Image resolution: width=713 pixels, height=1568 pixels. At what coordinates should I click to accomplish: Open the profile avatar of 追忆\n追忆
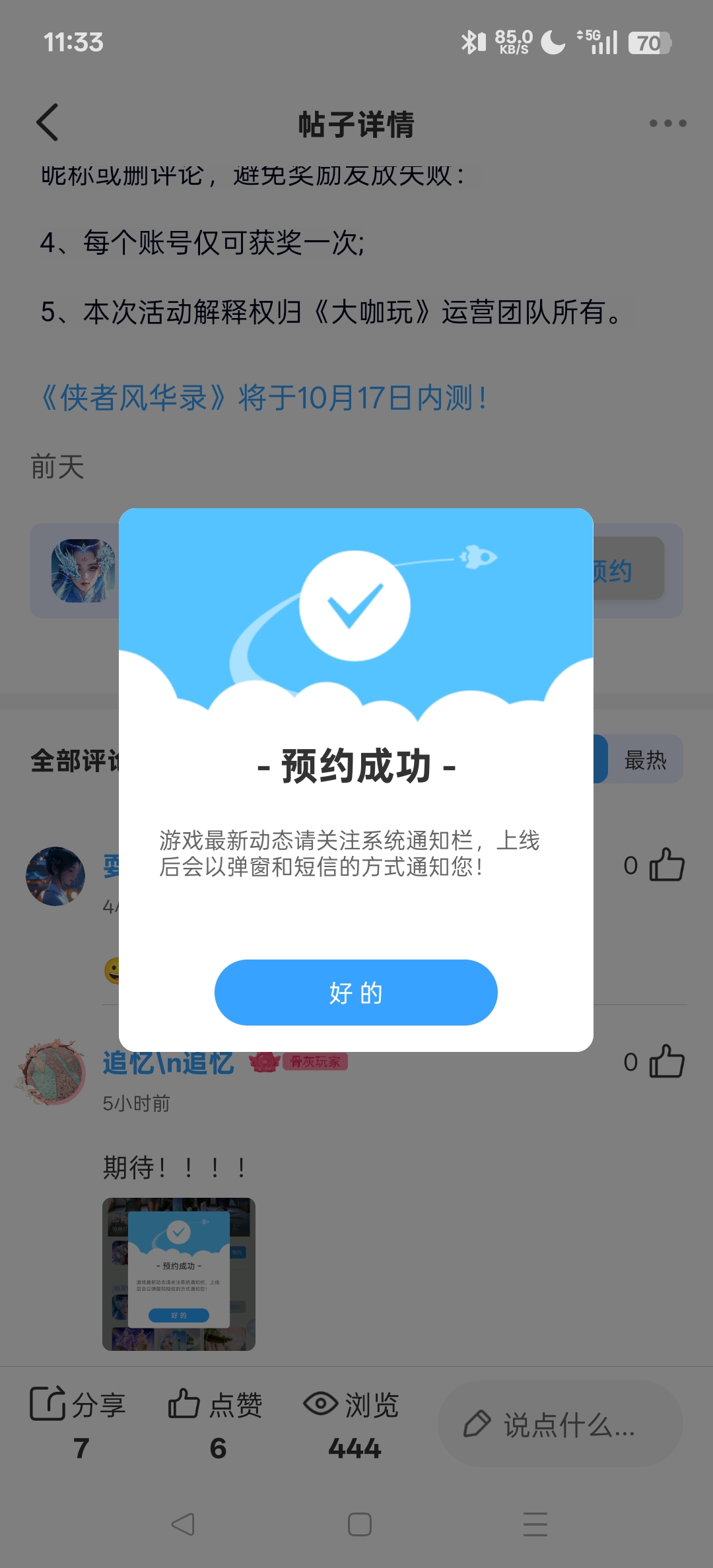[53, 1072]
